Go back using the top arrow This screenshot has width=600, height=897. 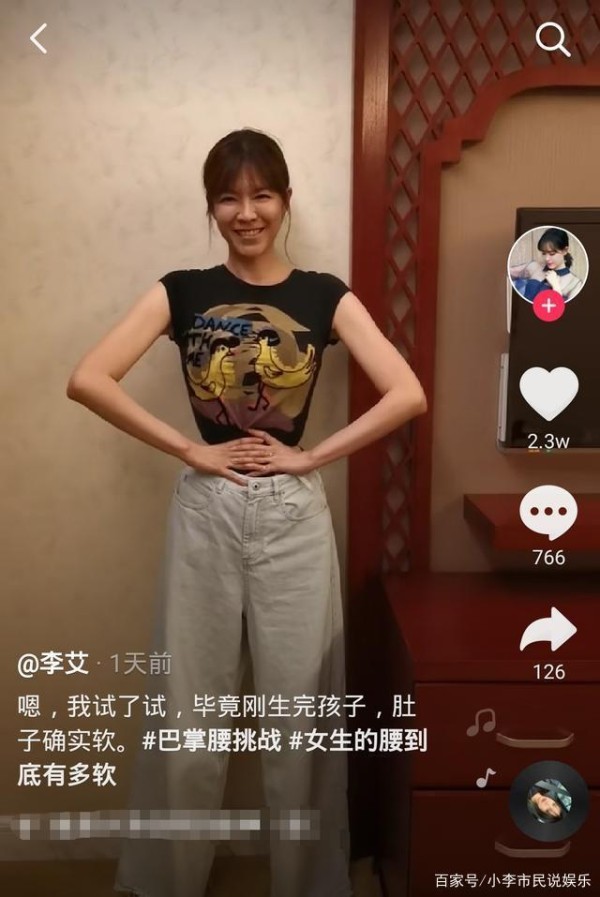pos(38,39)
